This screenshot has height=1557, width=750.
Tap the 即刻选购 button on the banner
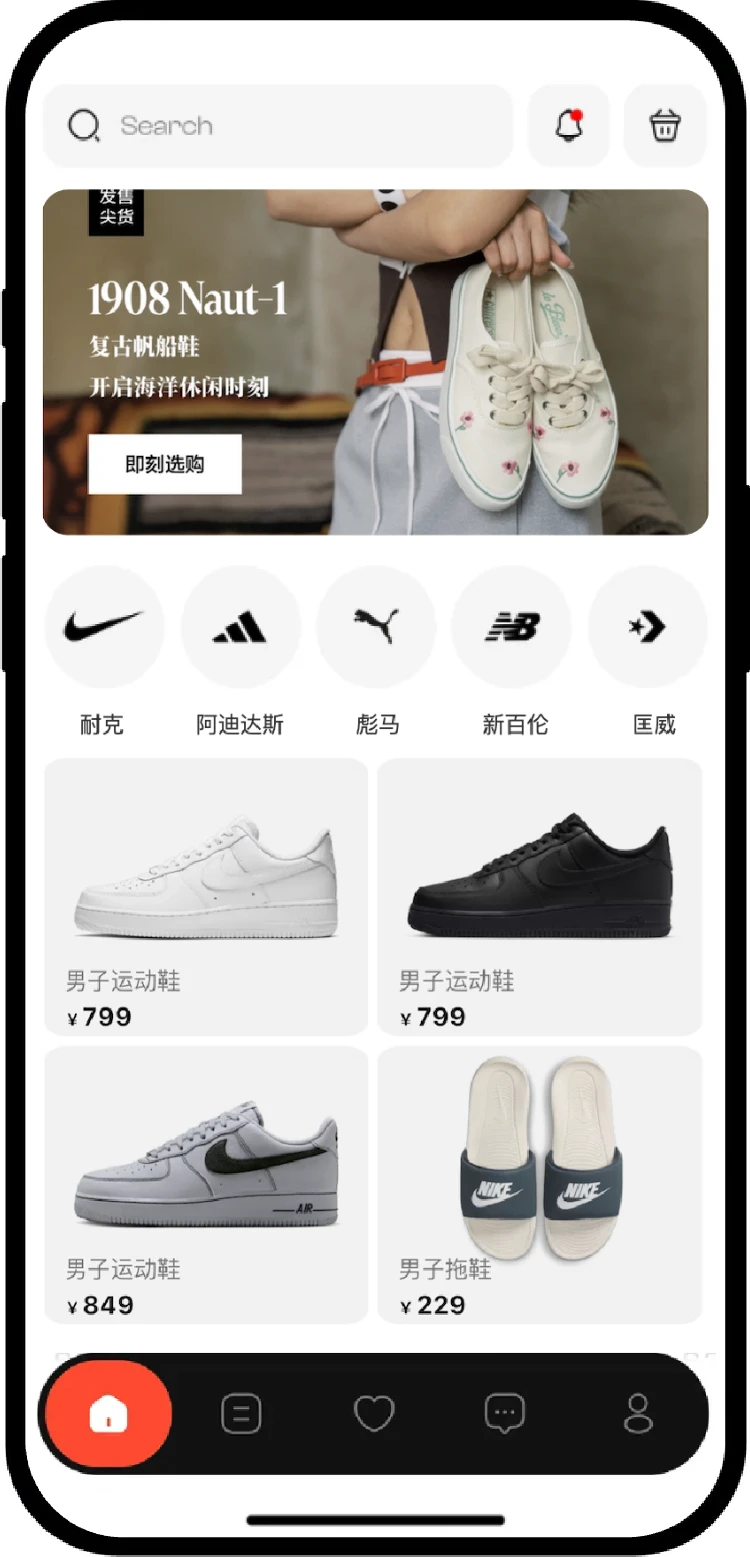coord(165,463)
